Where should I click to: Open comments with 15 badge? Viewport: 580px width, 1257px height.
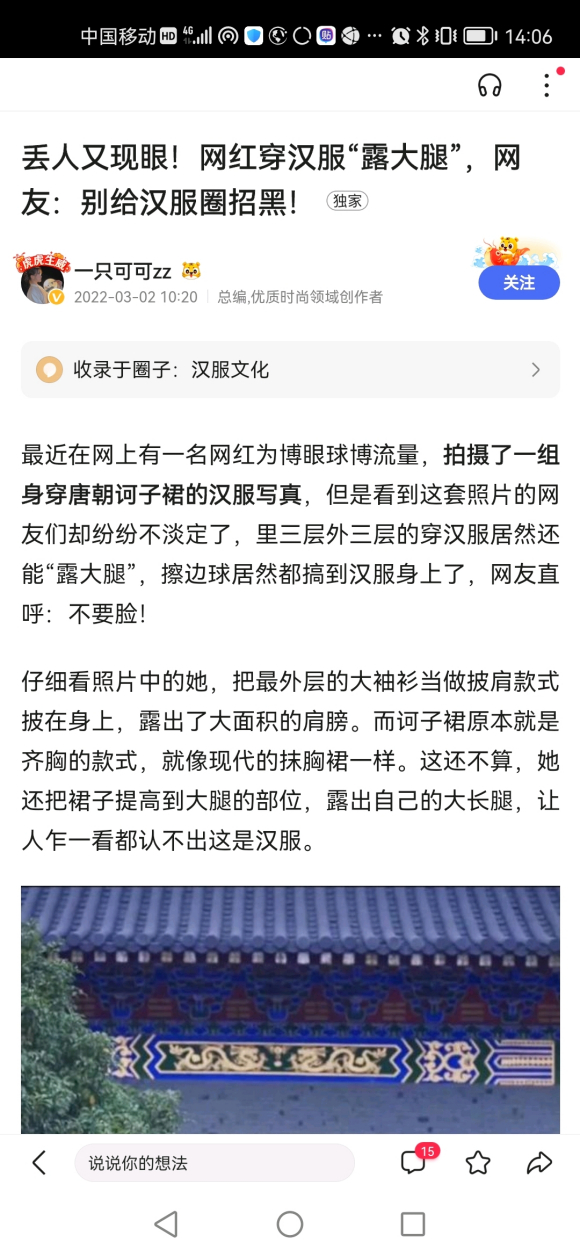tap(414, 1161)
